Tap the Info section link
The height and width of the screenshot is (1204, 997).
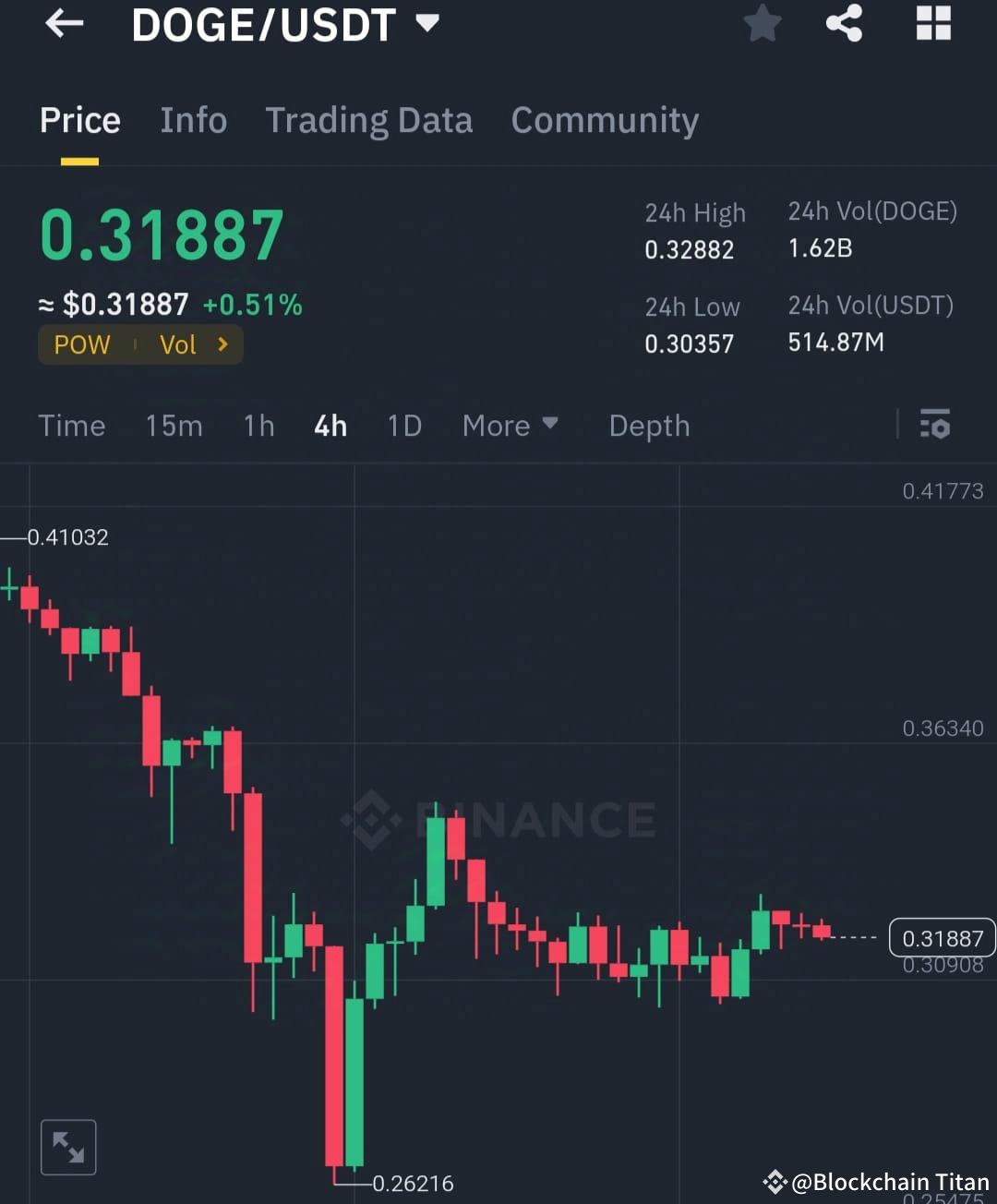pyautogui.click(x=194, y=121)
